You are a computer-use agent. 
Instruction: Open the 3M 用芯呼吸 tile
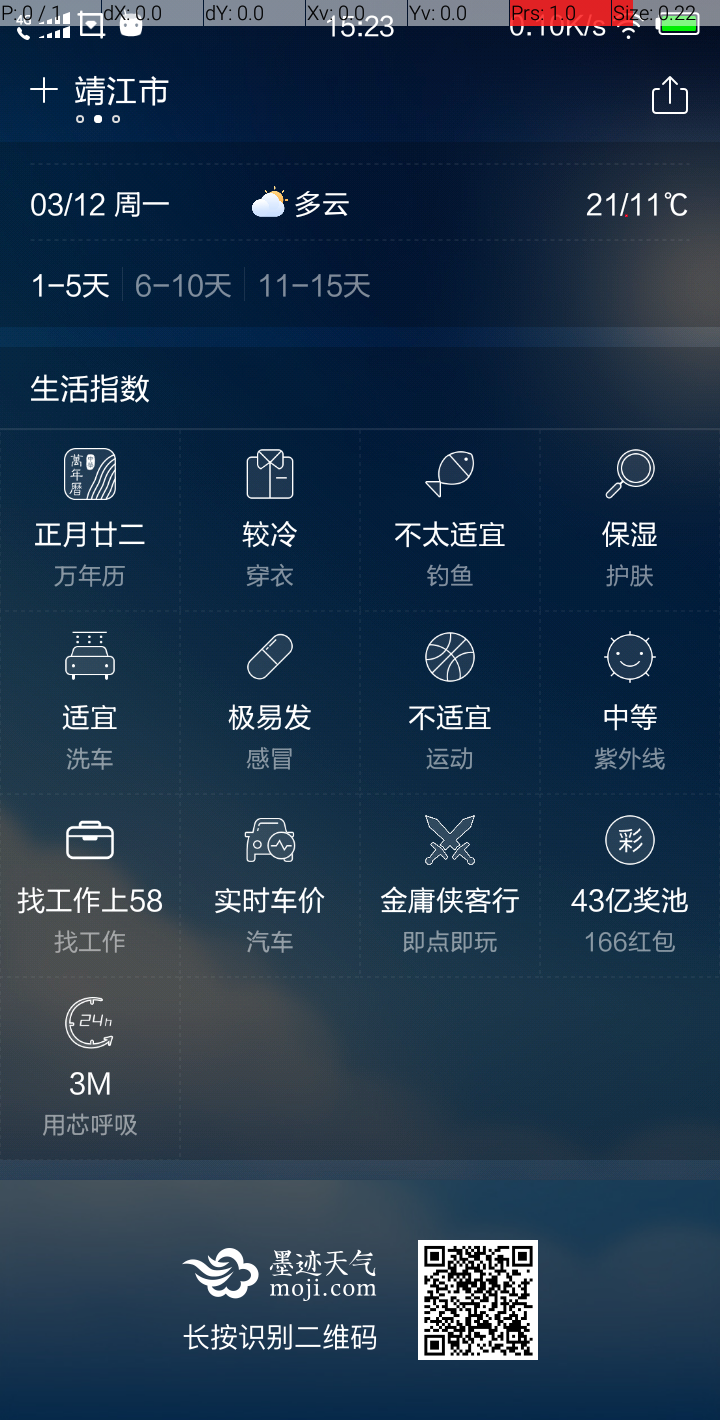click(90, 1068)
